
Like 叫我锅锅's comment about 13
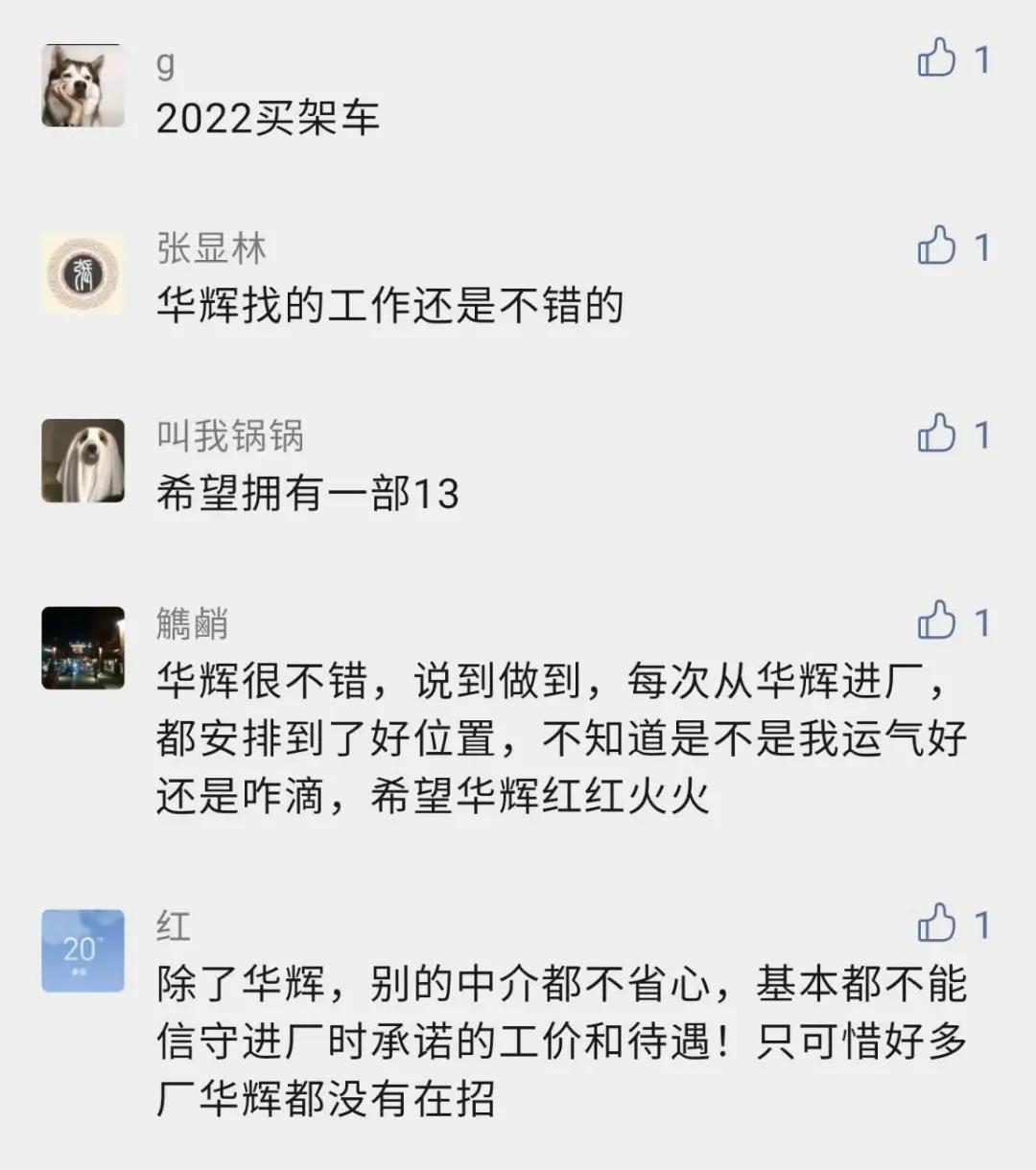937,433
